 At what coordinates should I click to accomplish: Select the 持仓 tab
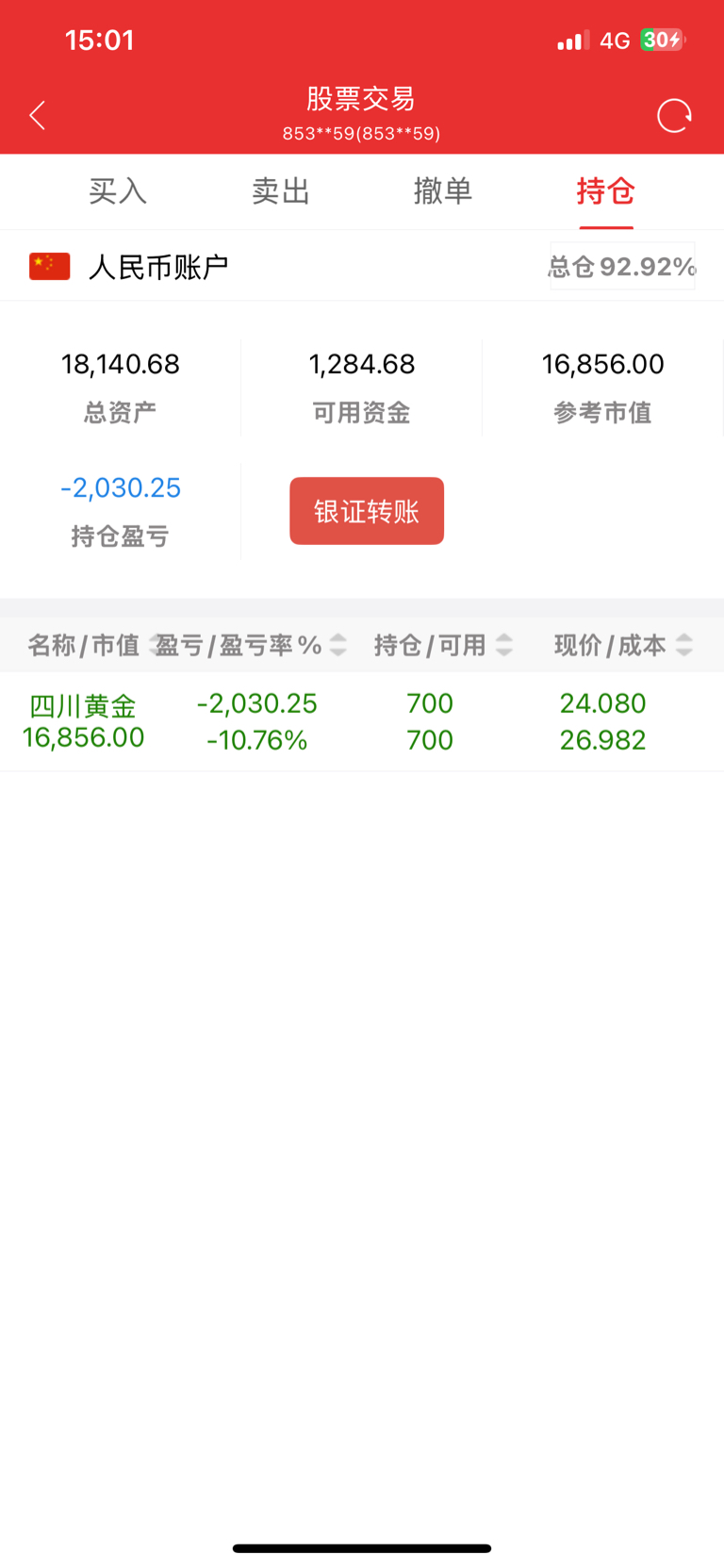coord(606,191)
